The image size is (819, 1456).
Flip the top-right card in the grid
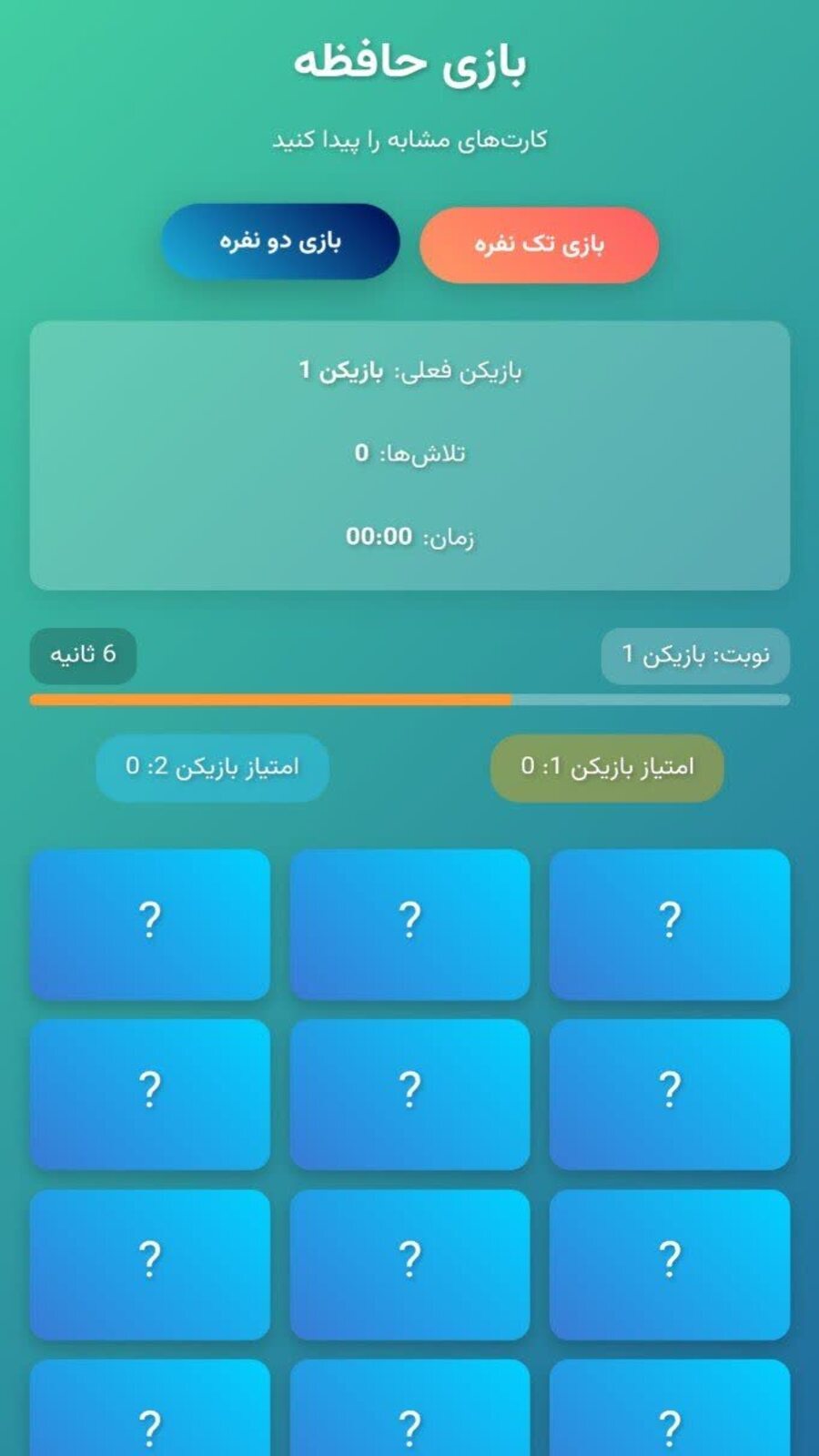(669, 924)
